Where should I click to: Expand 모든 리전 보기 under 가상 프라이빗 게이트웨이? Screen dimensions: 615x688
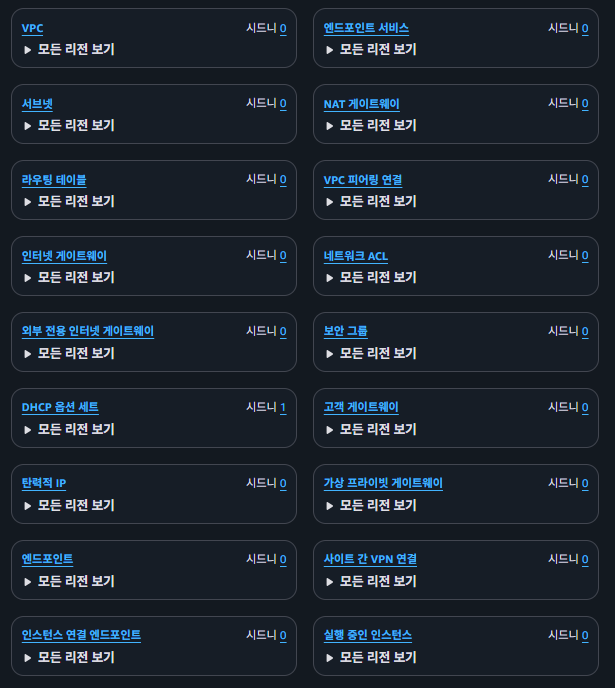[x=371, y=505]
